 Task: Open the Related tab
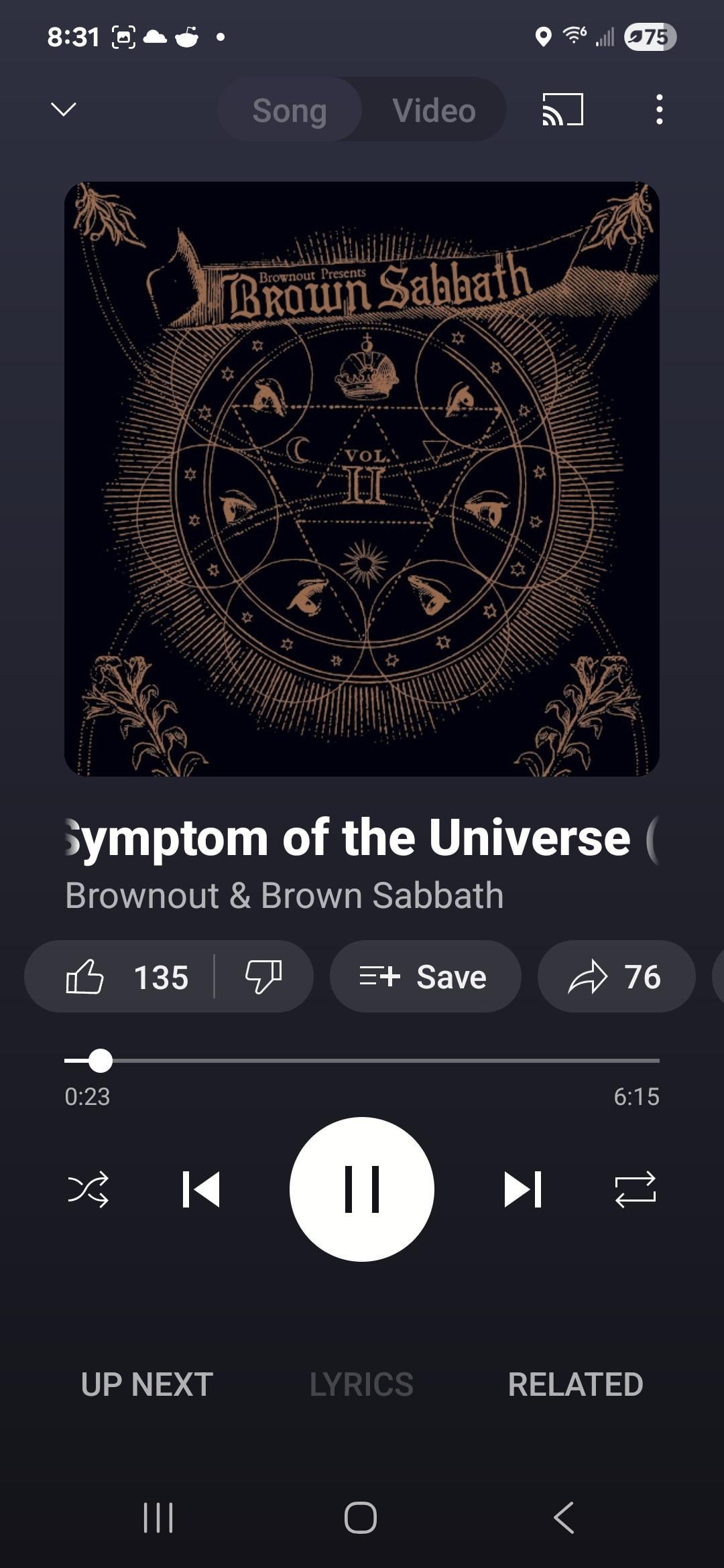tap(575, 1384)
